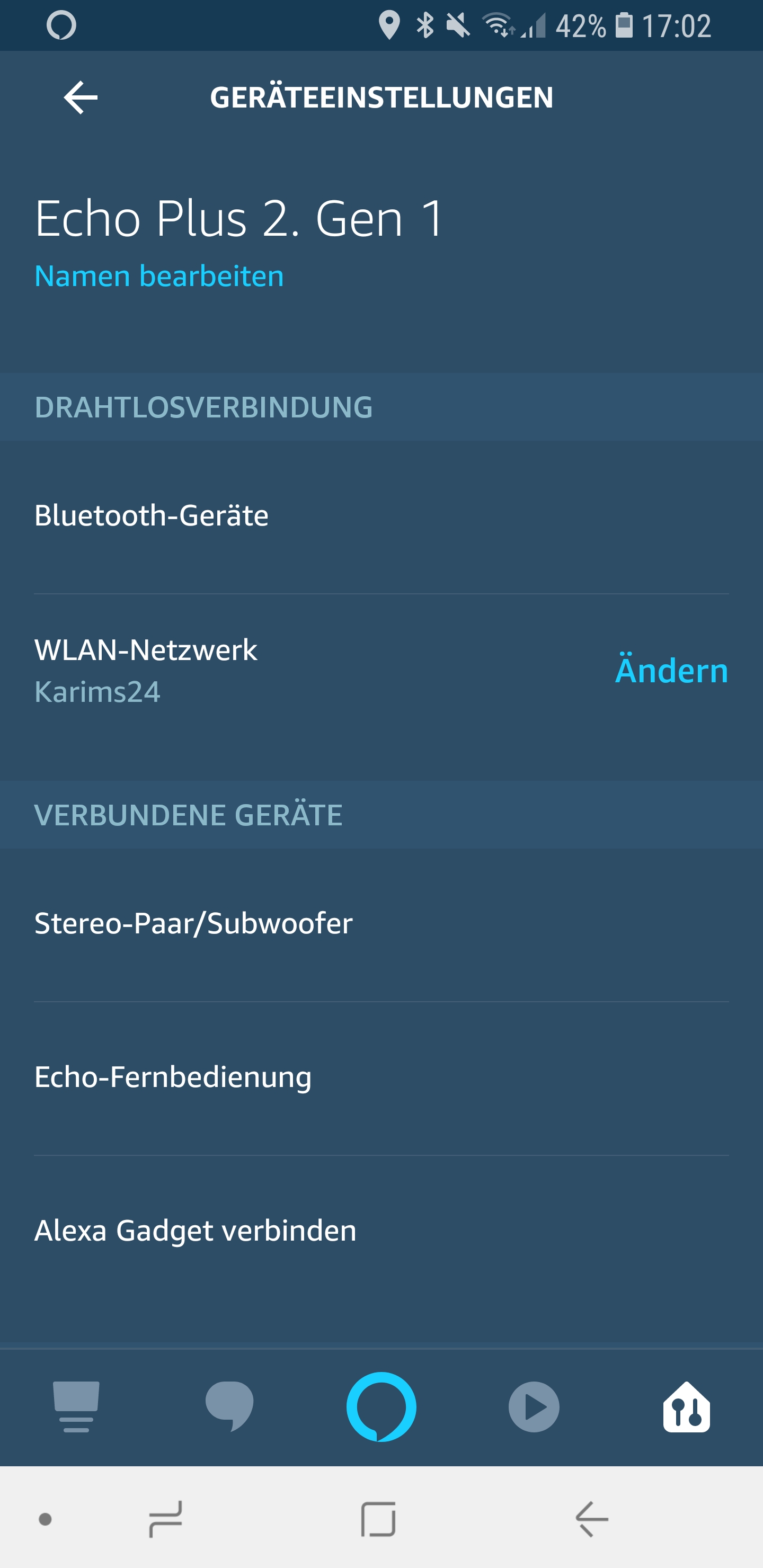Open the Communicate chat tab

(229, 1406)
